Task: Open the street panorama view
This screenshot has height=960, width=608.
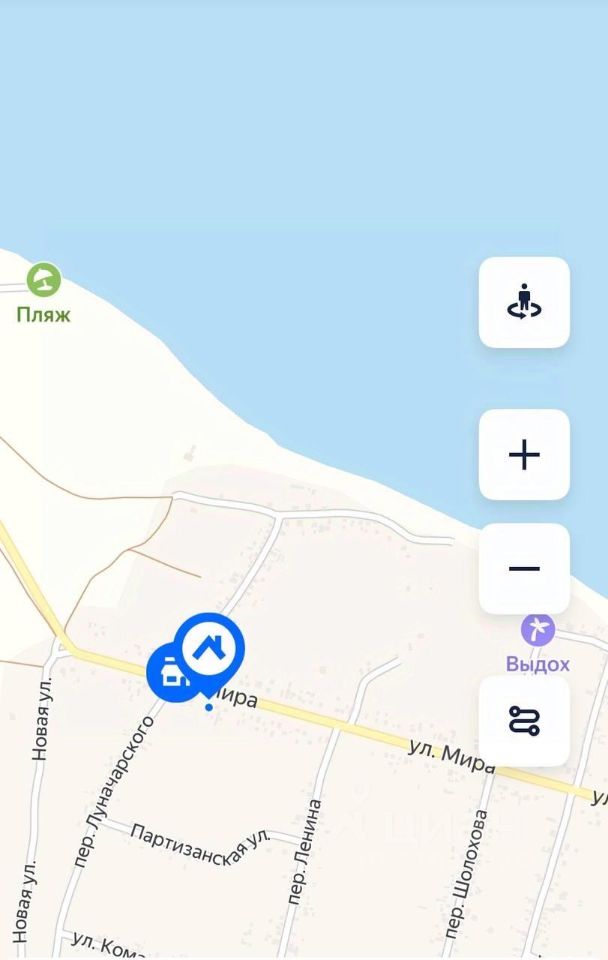Action: [x=524, y=302]
